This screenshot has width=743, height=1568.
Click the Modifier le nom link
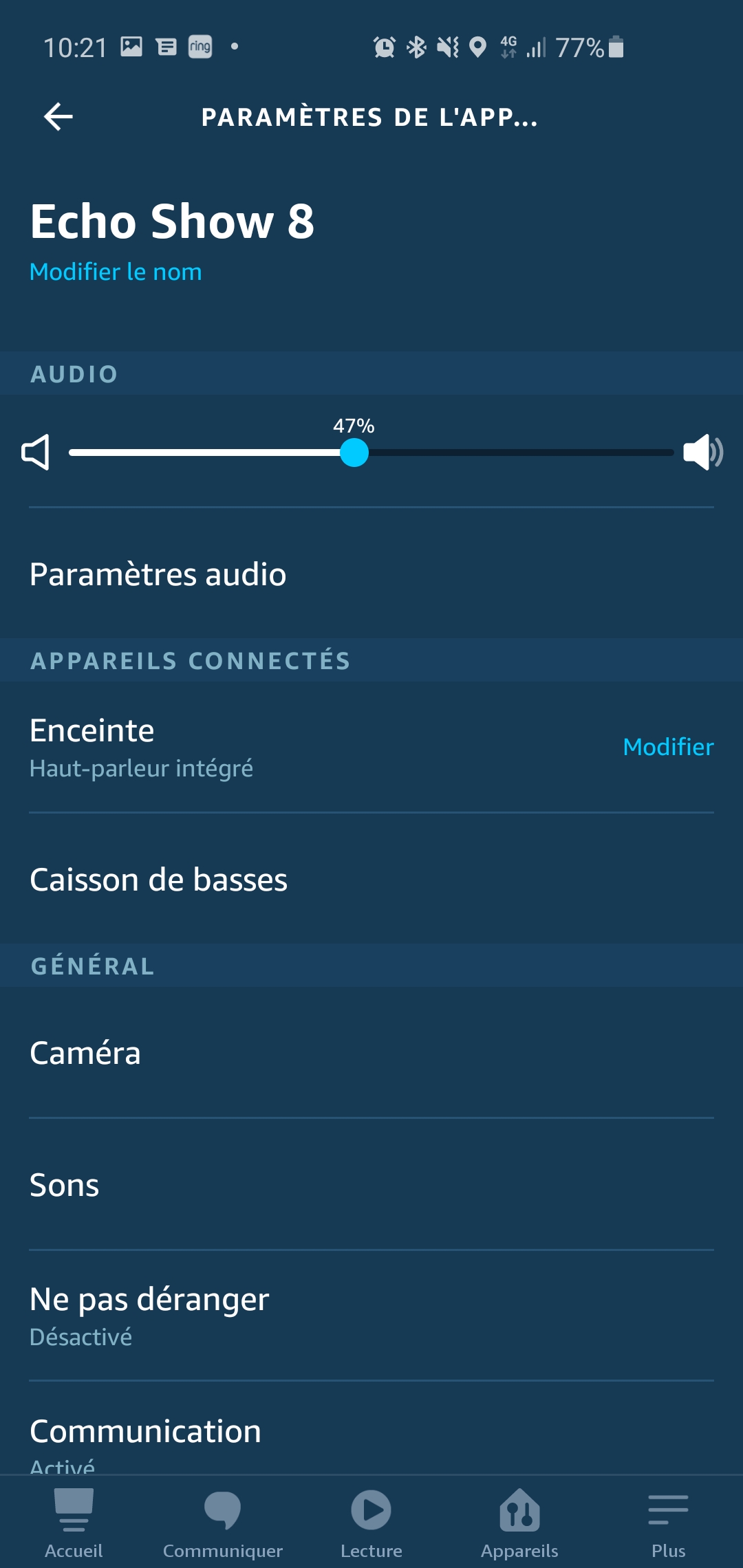pyautogui.click(x=115, y=272)
